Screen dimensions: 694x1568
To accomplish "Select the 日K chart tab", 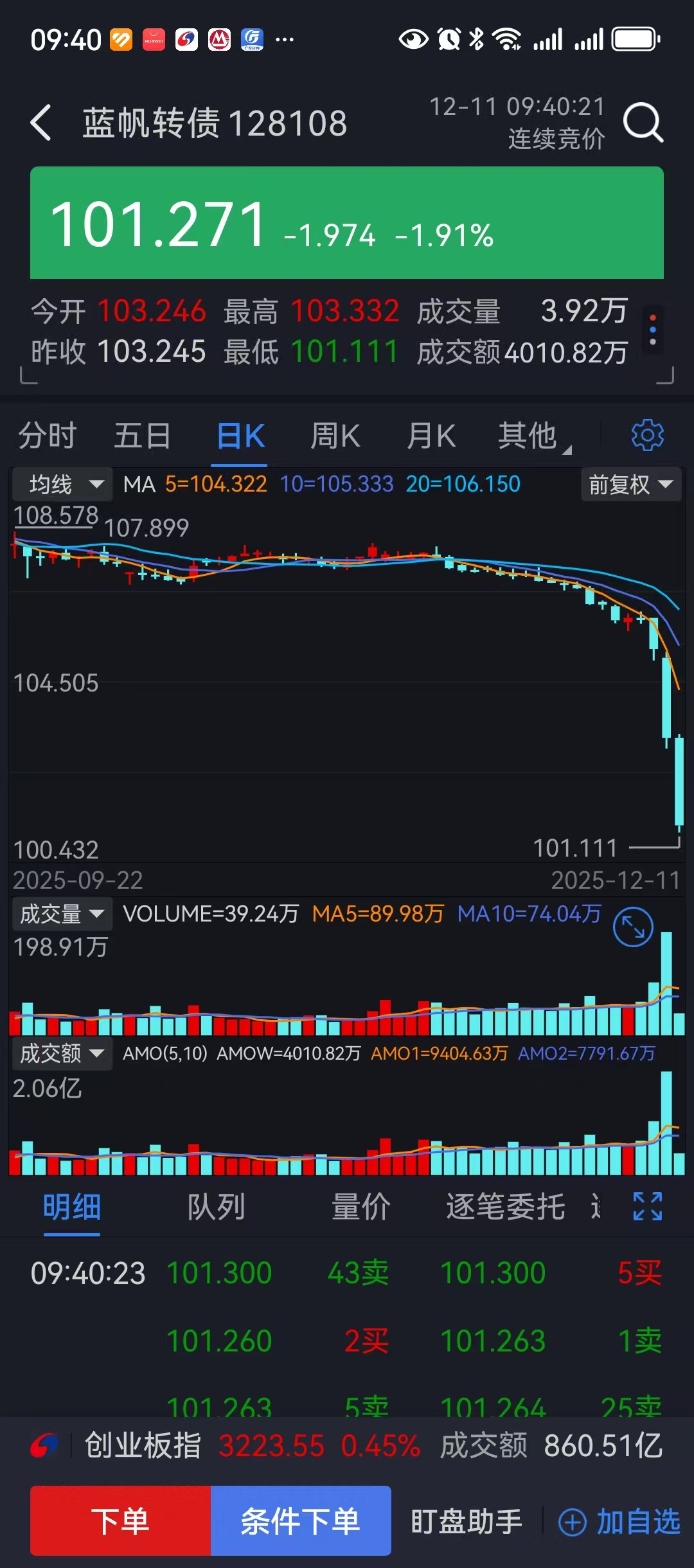I will (240, 436).
